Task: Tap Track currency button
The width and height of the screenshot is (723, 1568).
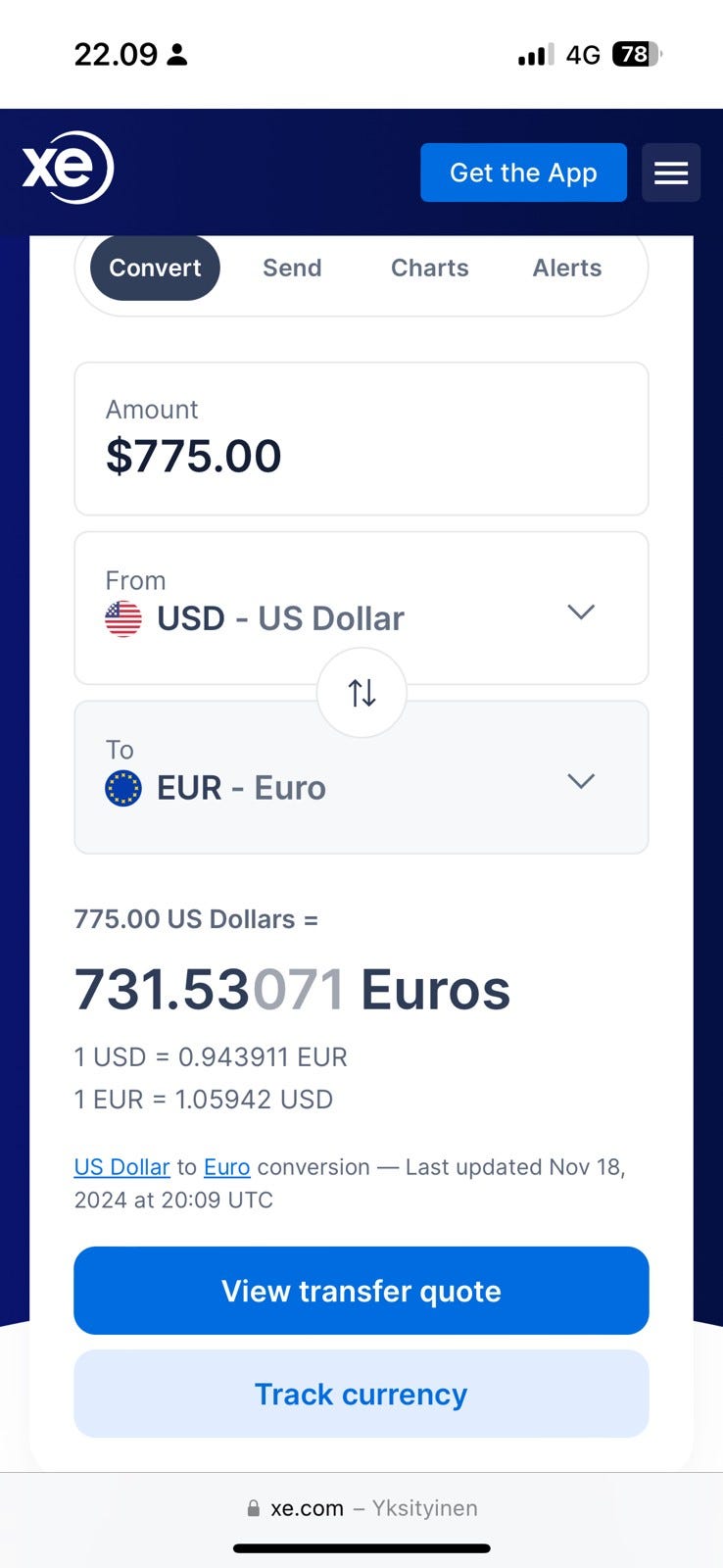Action: (x=361, y=1394)
